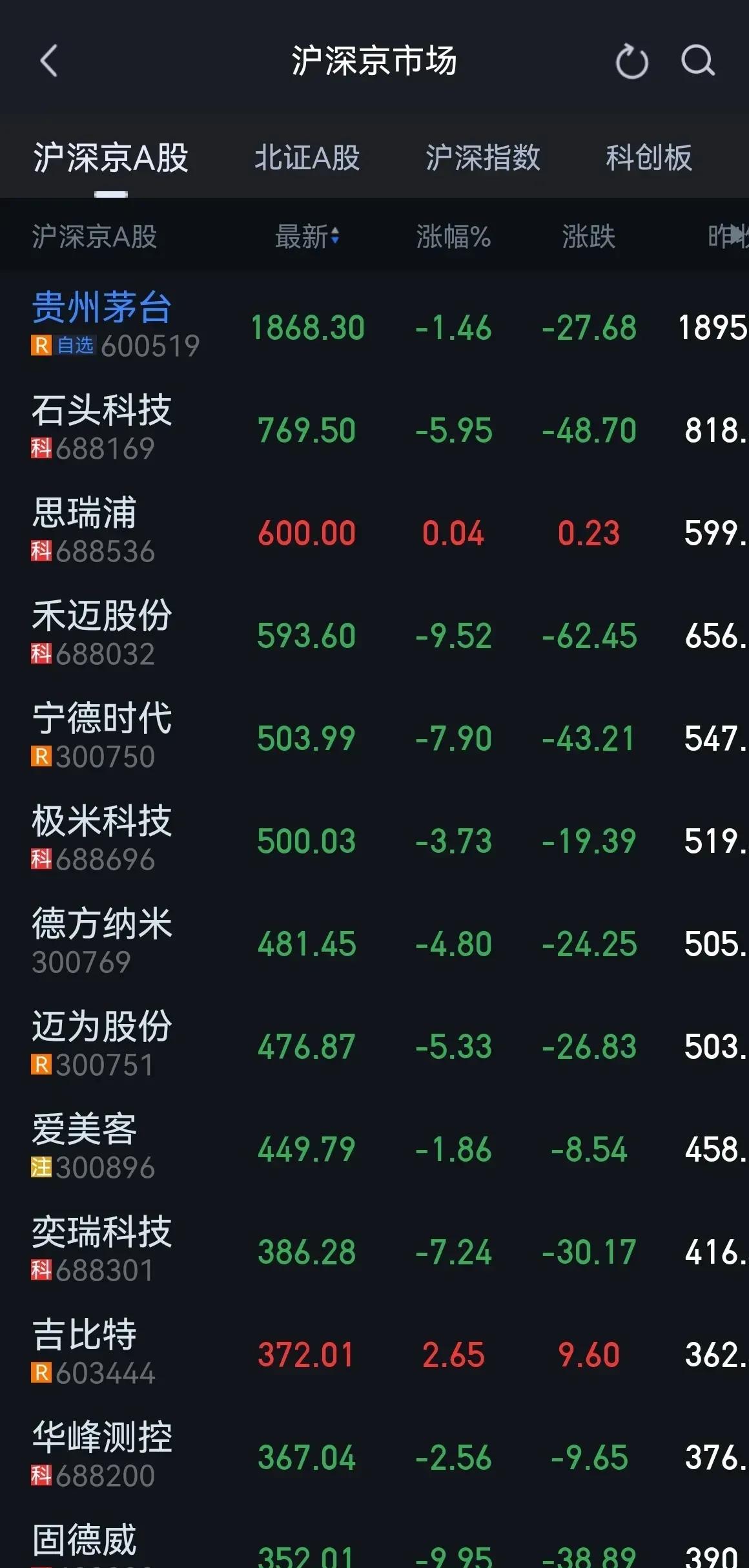Select the 沪深京A股 tab
This screenshot has width=749, height=1568.
coord(110,158)
